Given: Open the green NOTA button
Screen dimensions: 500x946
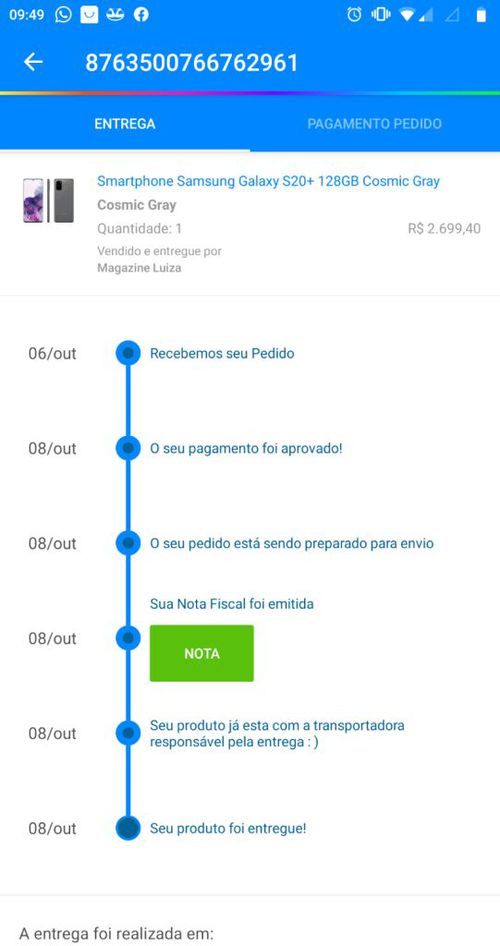Looking at the screenshot, I should point(201,653).
